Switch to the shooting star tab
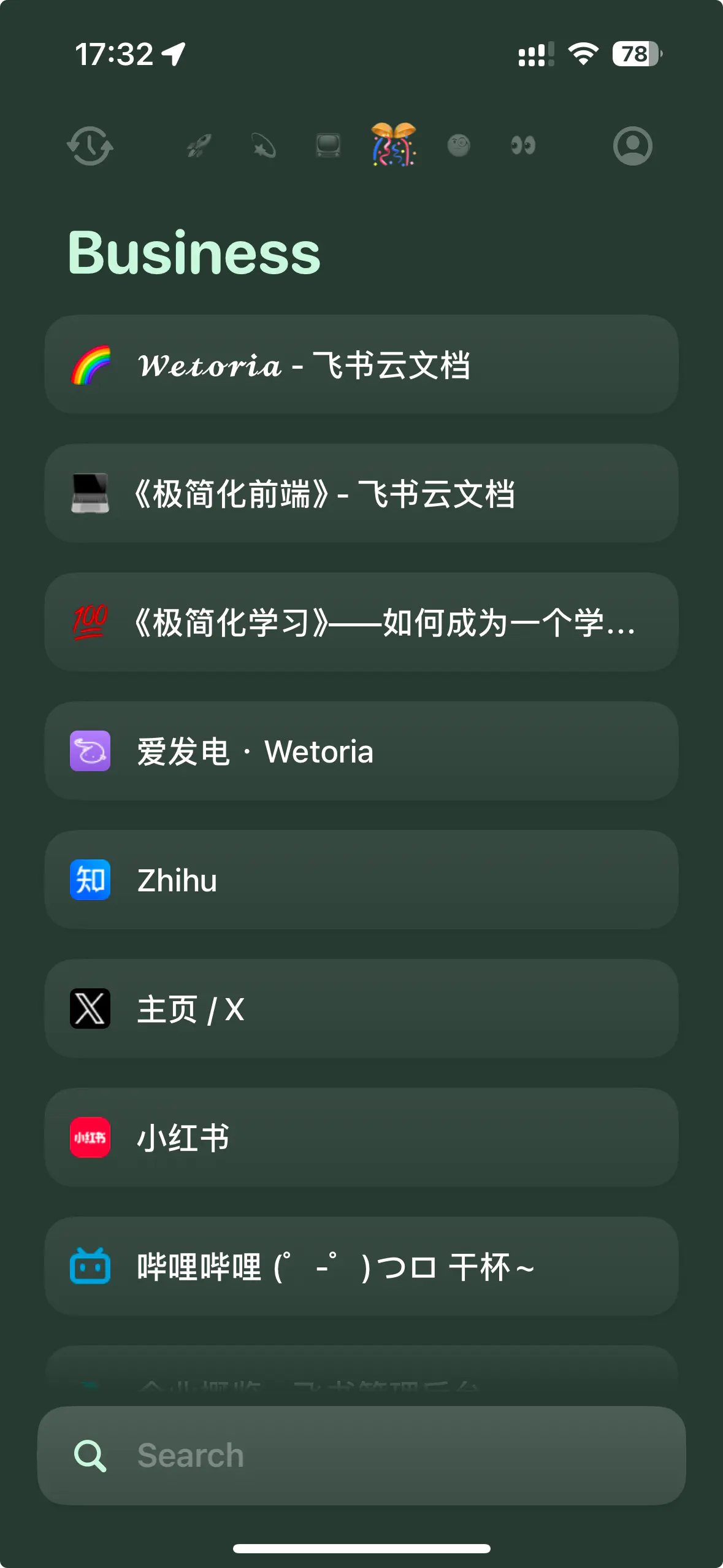723x1568 pixels. (262, 146)
